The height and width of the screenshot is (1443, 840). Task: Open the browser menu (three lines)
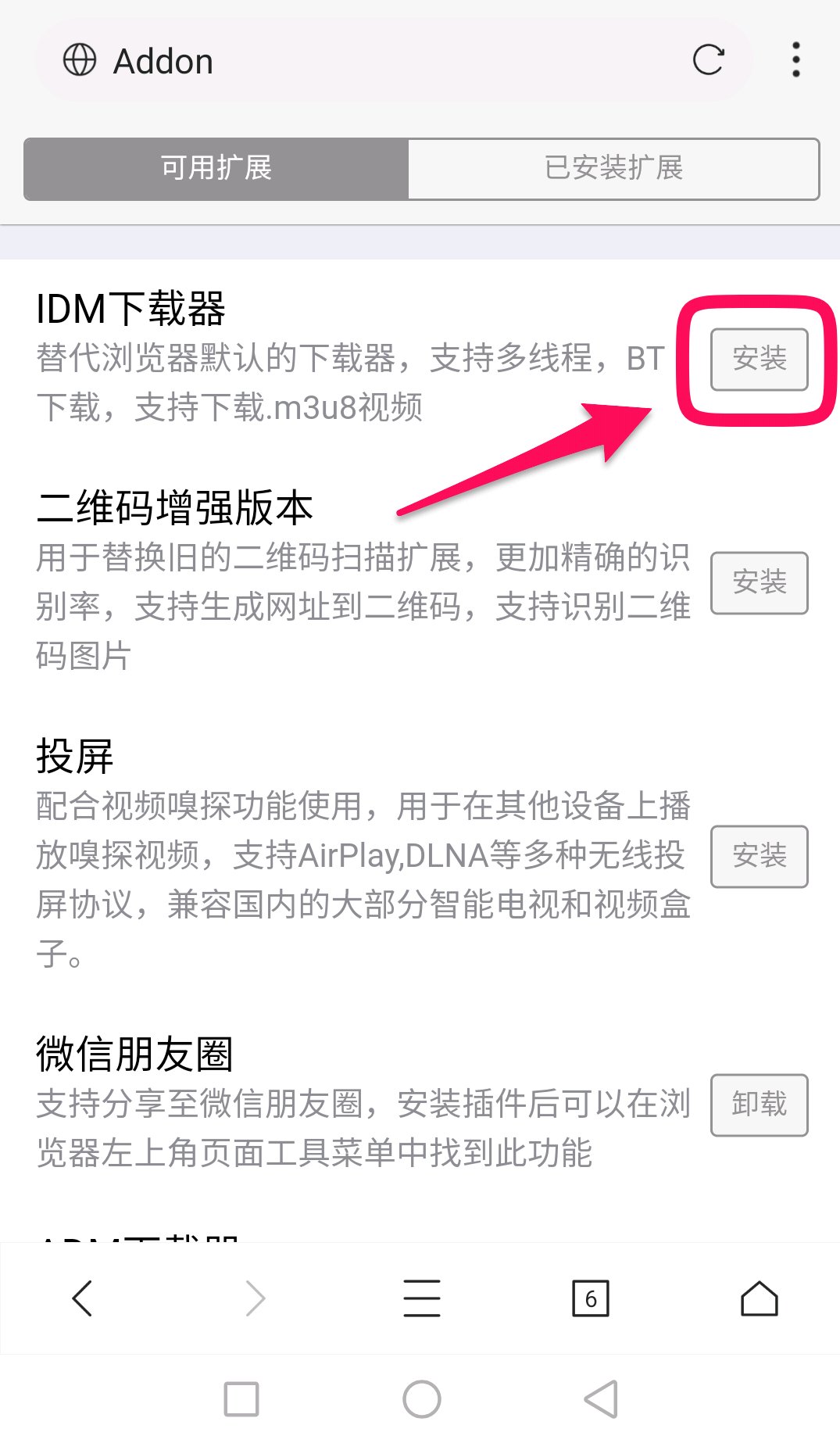[421, 1298]
